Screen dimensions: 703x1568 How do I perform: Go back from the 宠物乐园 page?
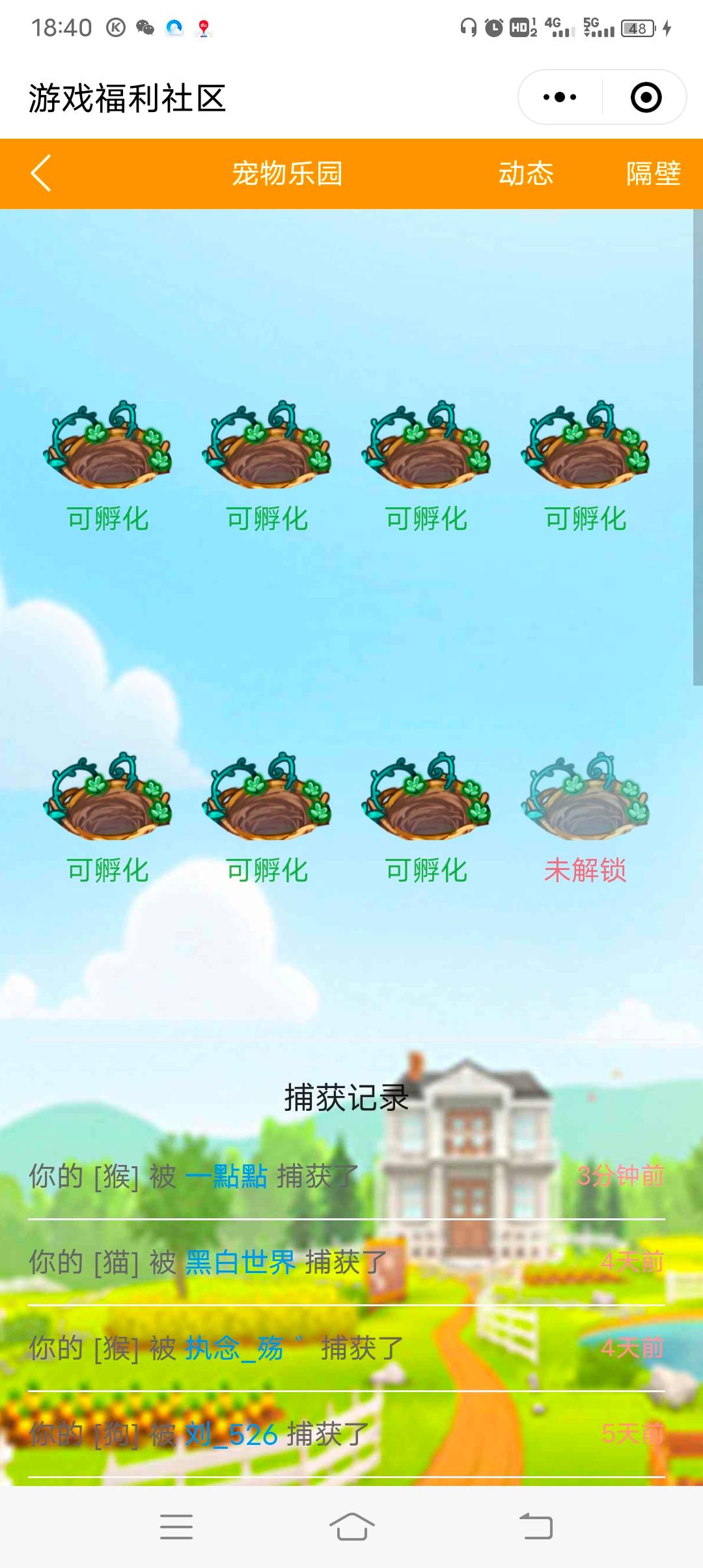(41, 173)
